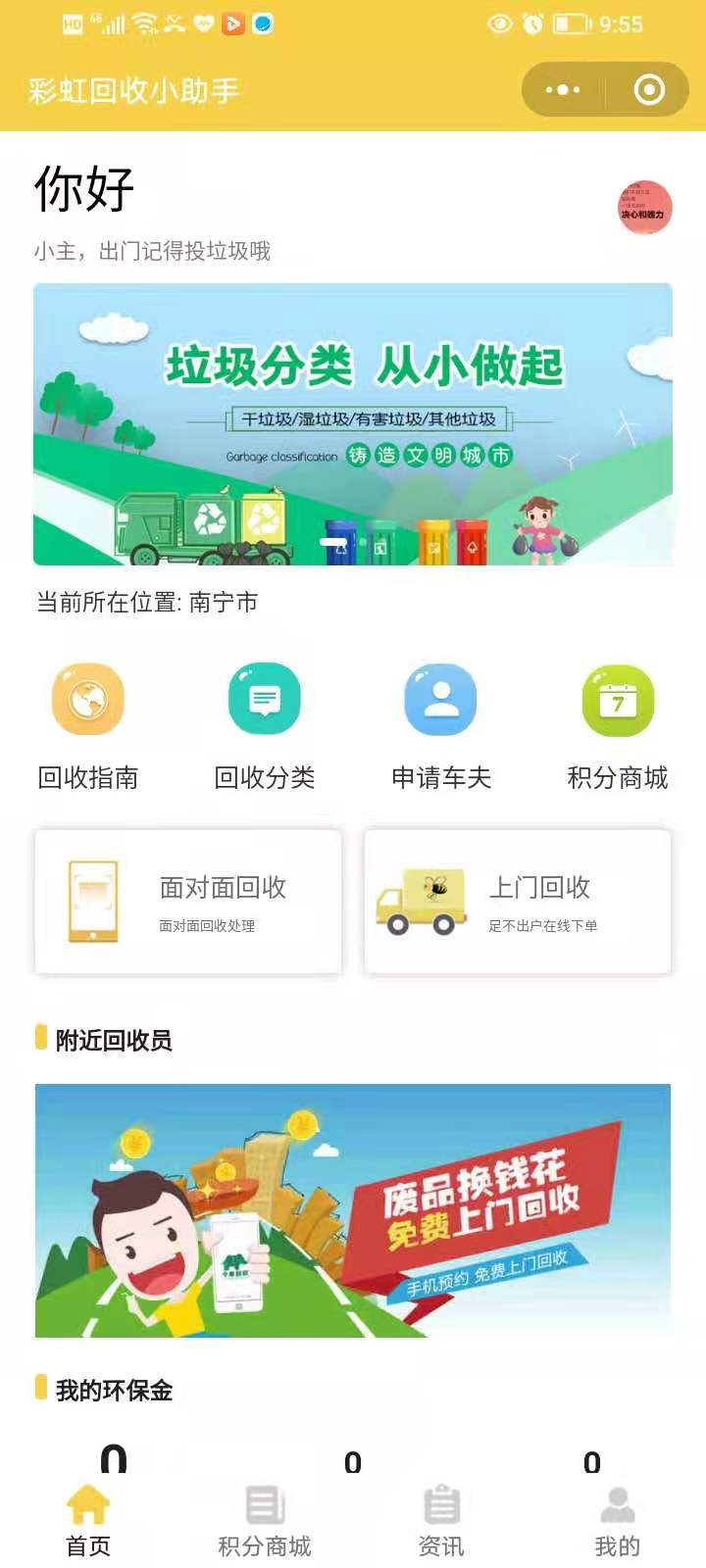Switch to the 积分商城 bottom tab
The image size is (706, 1568).
tap(265, 1519)
